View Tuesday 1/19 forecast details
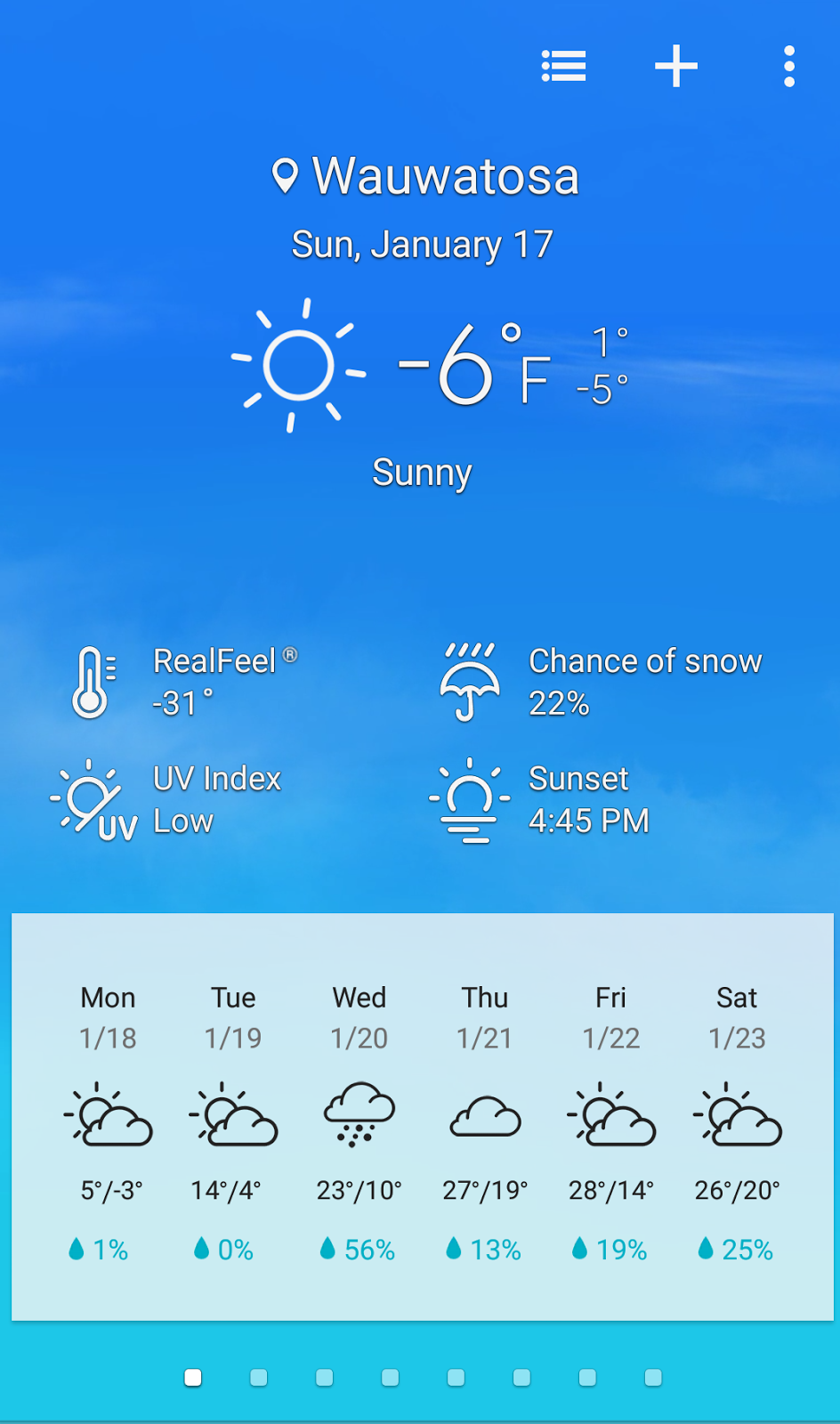The height and width of the screenshot is (1424, 840). pos(234,1121)
